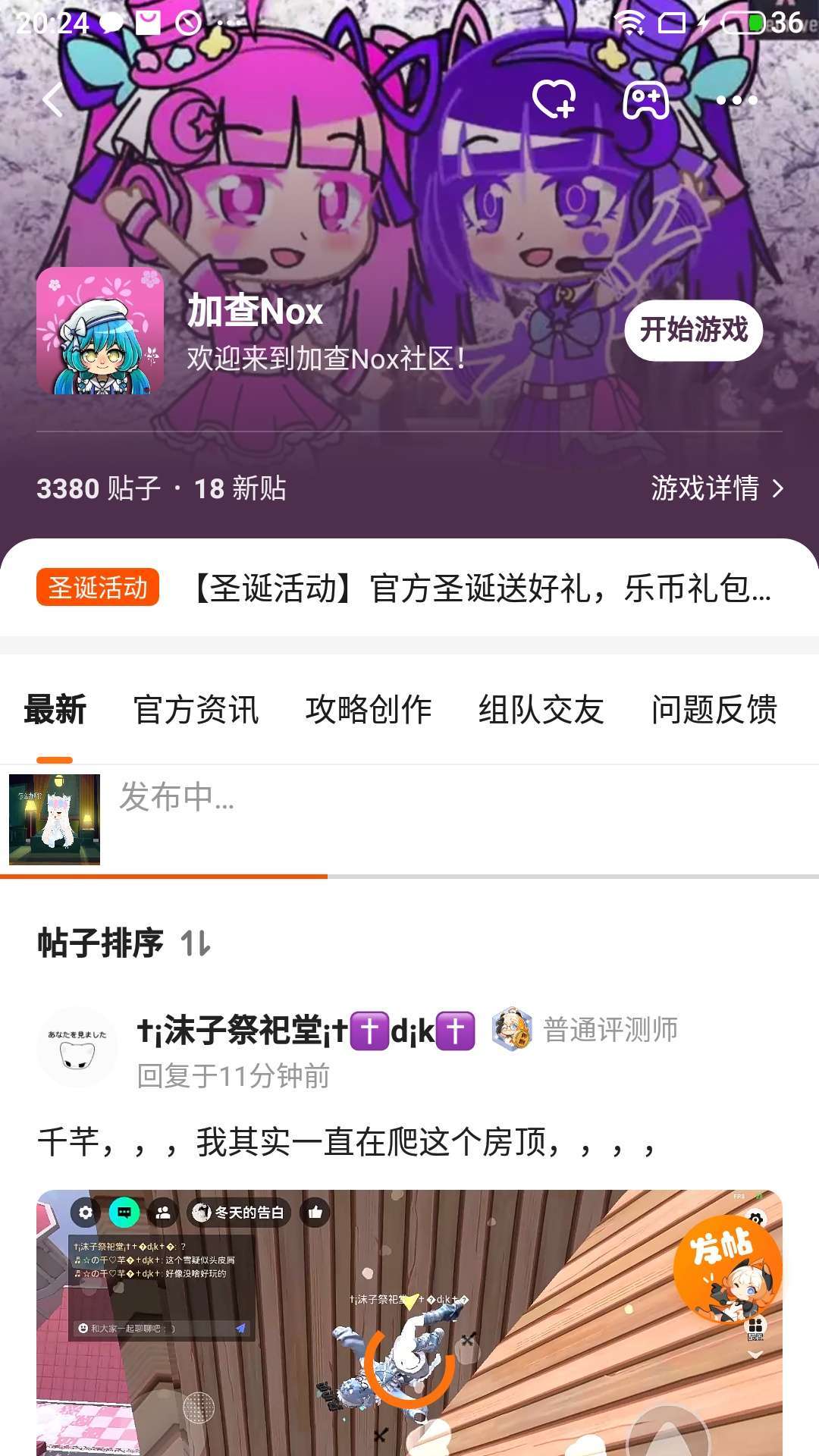The width and height of the screenshot is (819, 1456).
Task: Follow the community with the heart-plus icon
Action: coord(554,99)
